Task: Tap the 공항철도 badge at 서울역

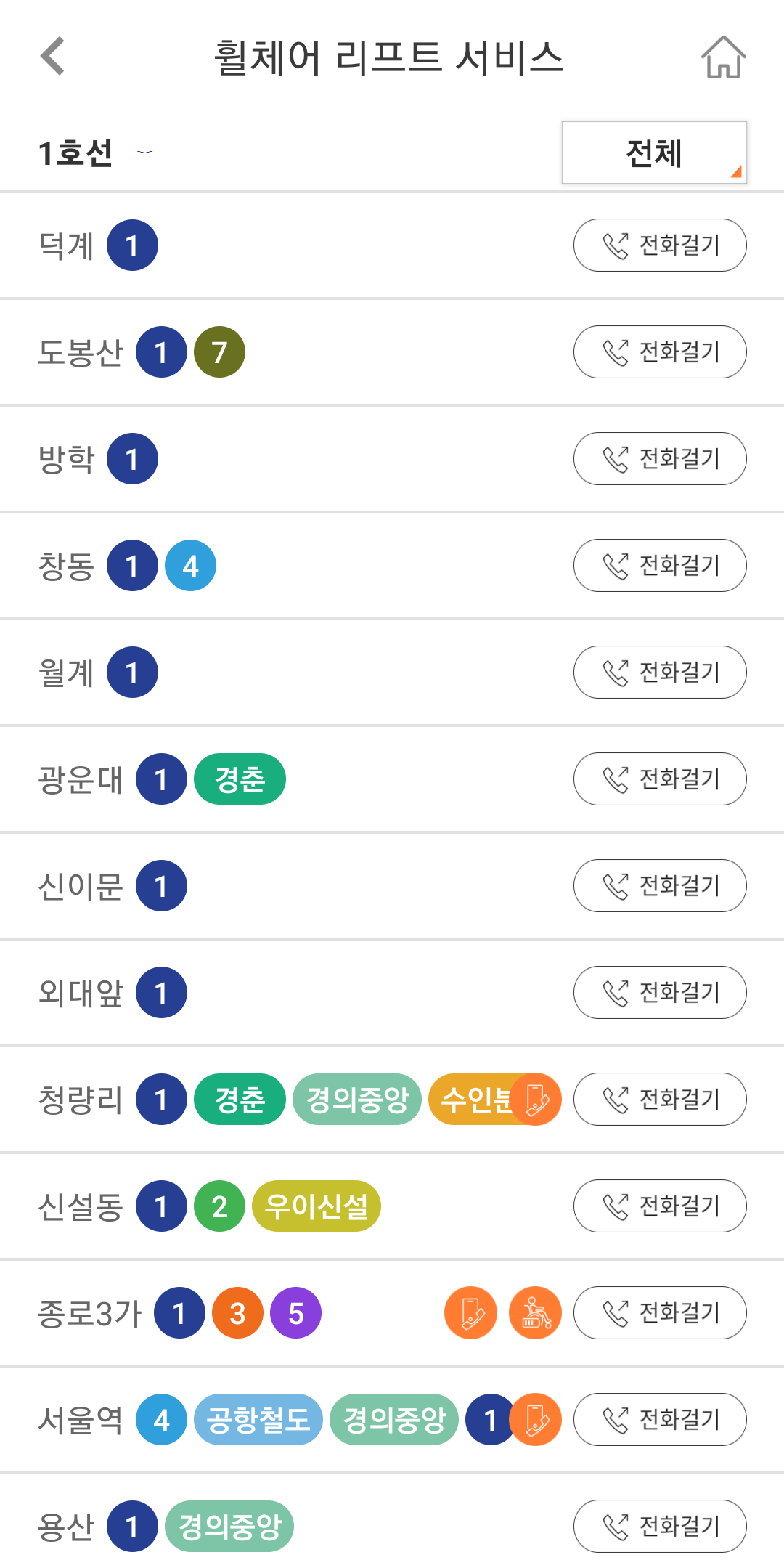Action: point(258,1419)
